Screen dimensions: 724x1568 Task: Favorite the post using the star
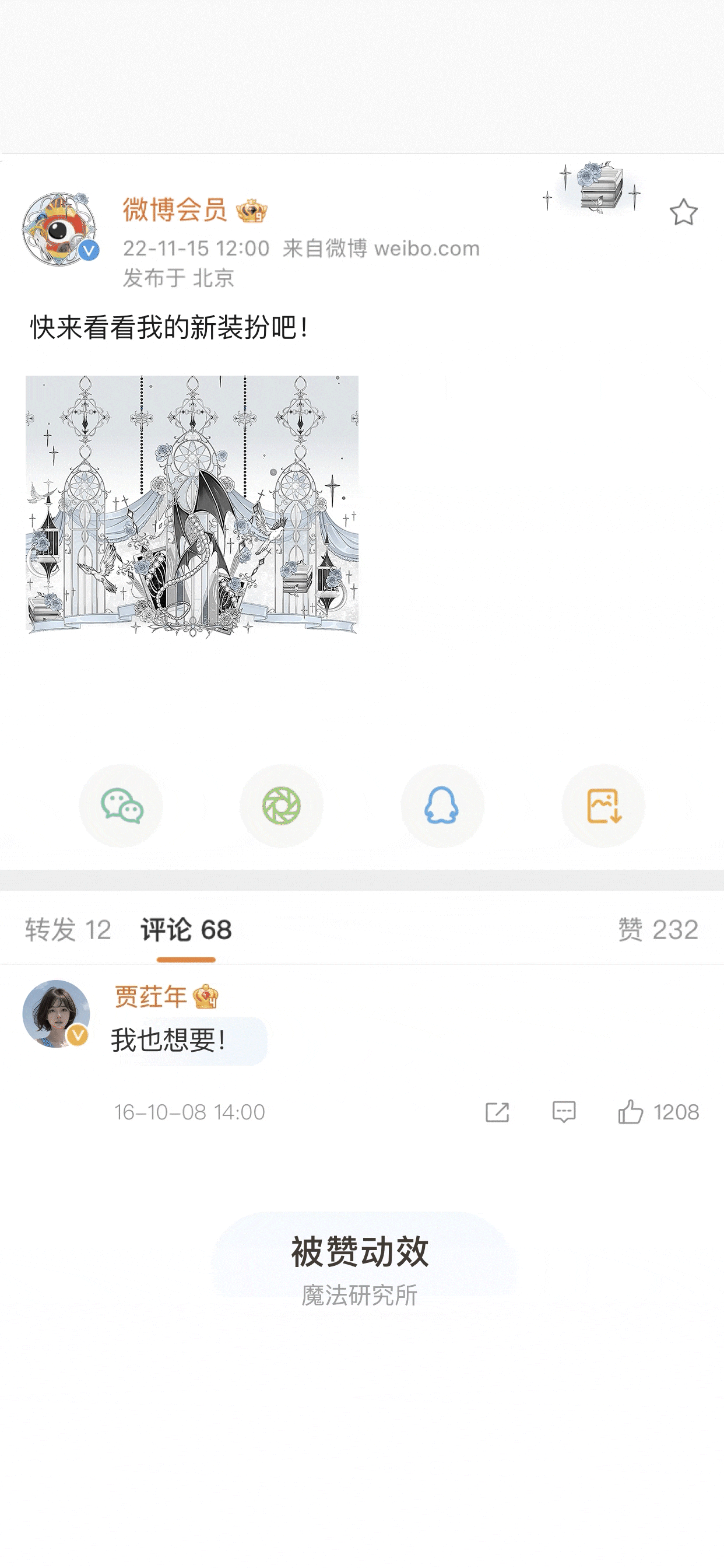click(684, 212)
